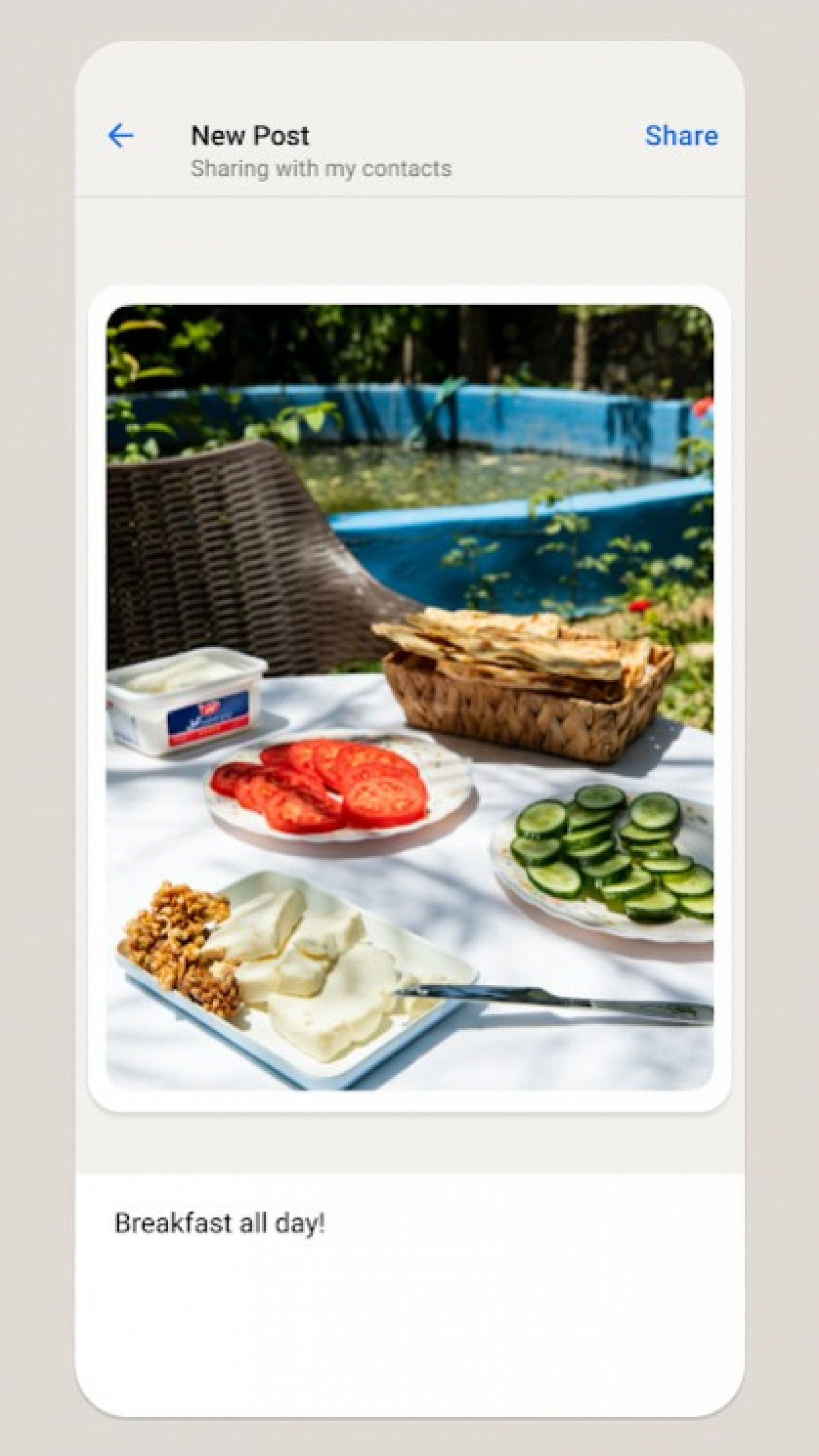Open the breakfast photo preview
Viewport: 819px width, 1456px height.
409,698
